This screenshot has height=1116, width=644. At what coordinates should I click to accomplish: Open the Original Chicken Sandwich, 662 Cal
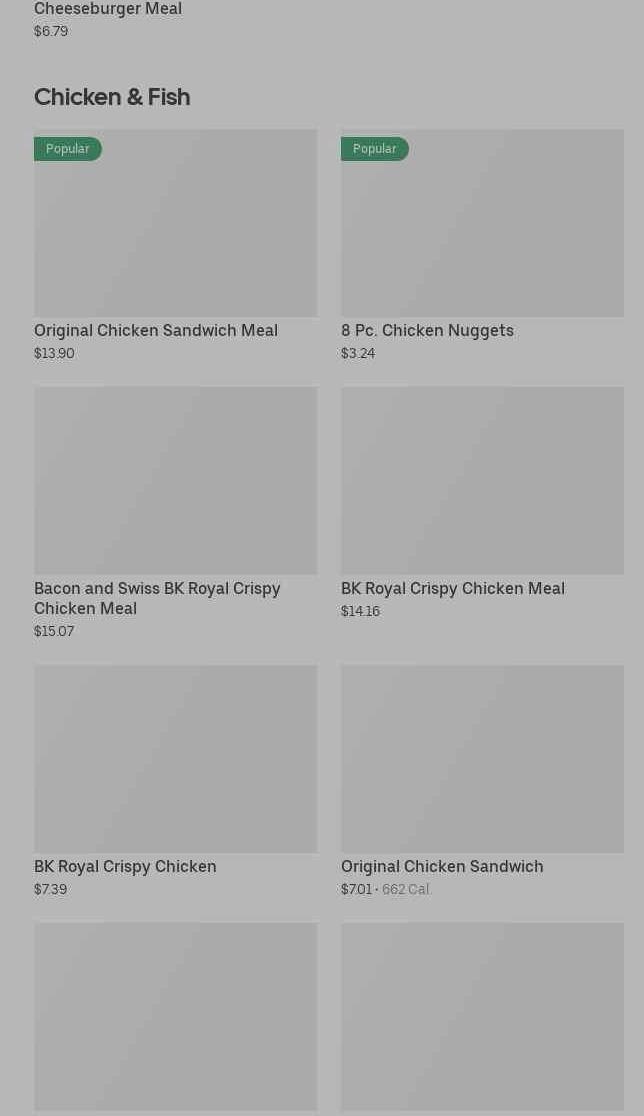[482, 781]
